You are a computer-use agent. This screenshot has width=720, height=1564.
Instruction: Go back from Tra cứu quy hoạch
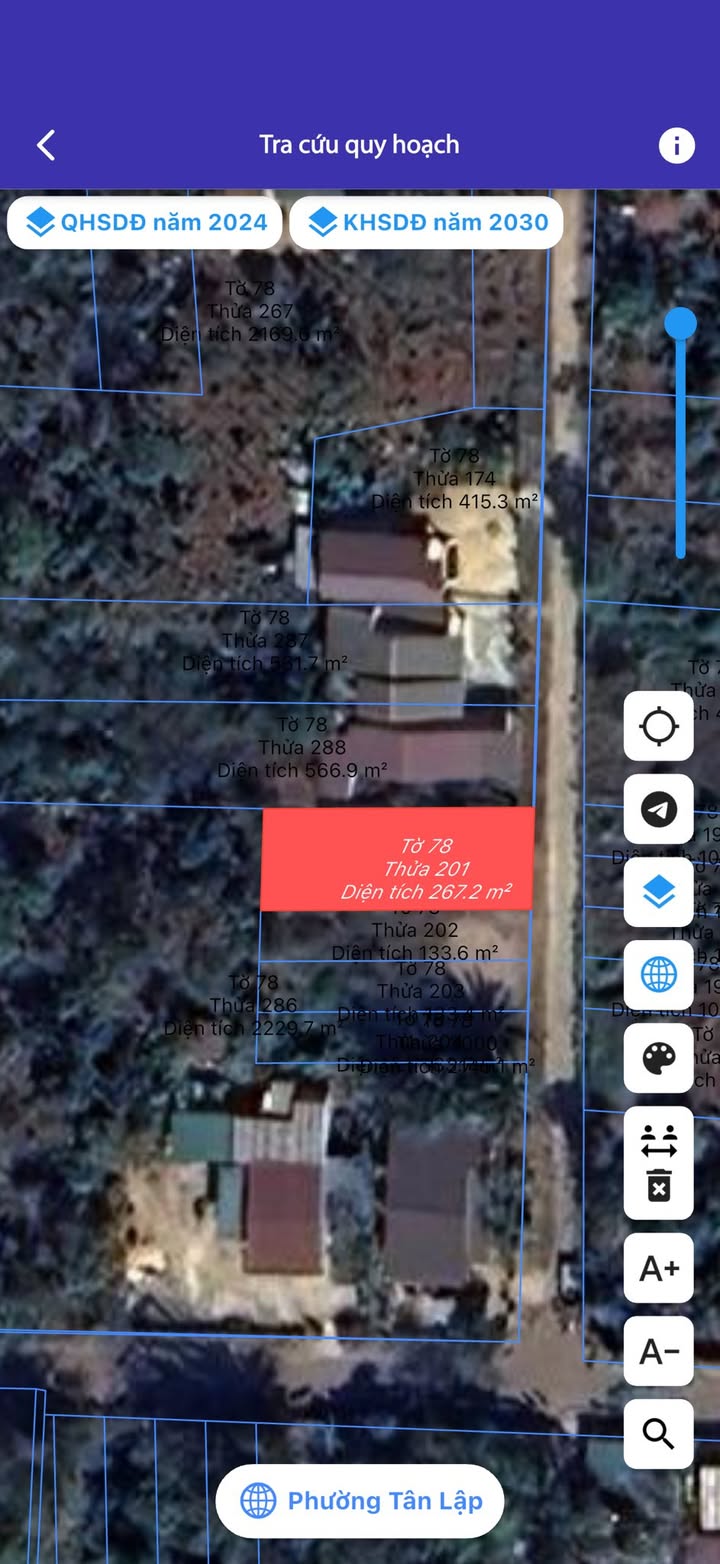point(46,145)
